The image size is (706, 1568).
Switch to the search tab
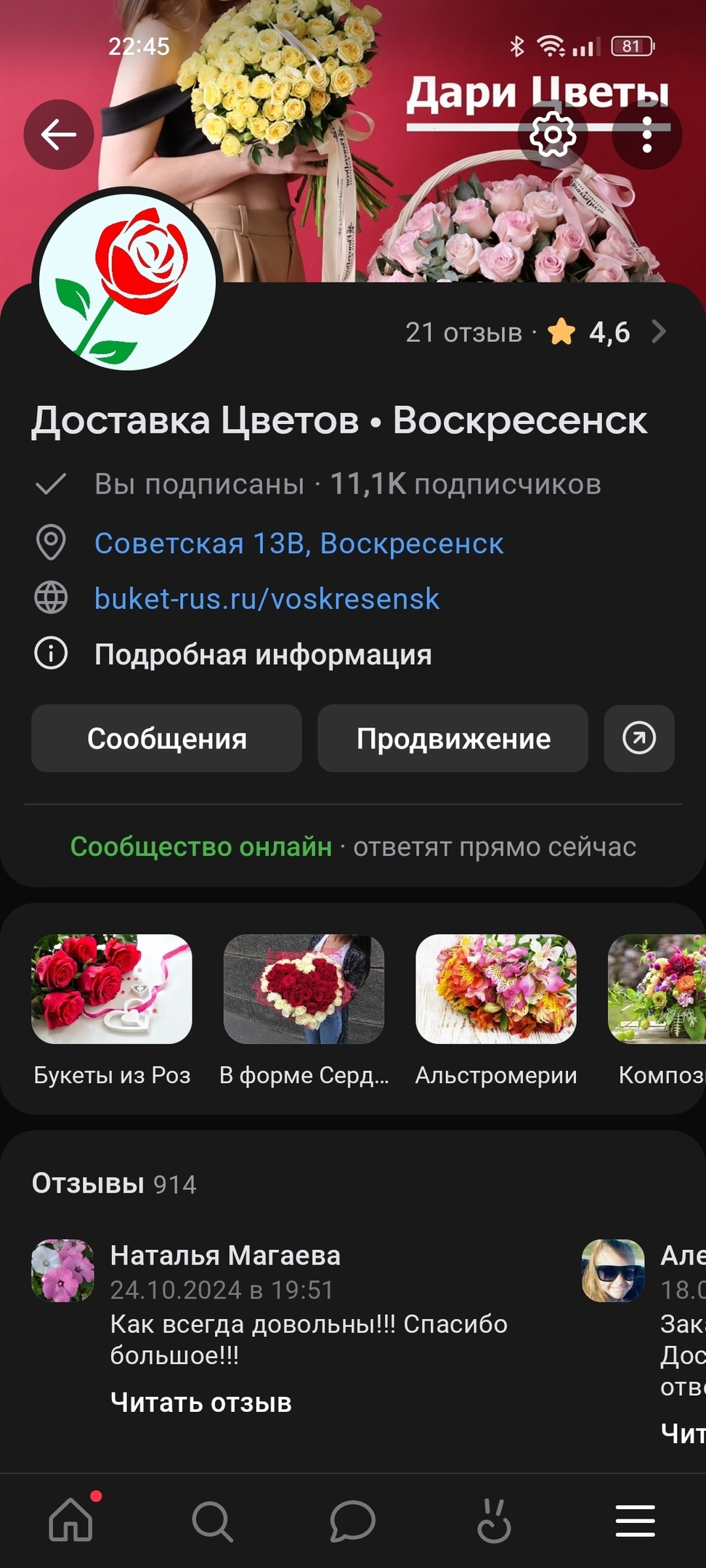tap(211, 1520)
